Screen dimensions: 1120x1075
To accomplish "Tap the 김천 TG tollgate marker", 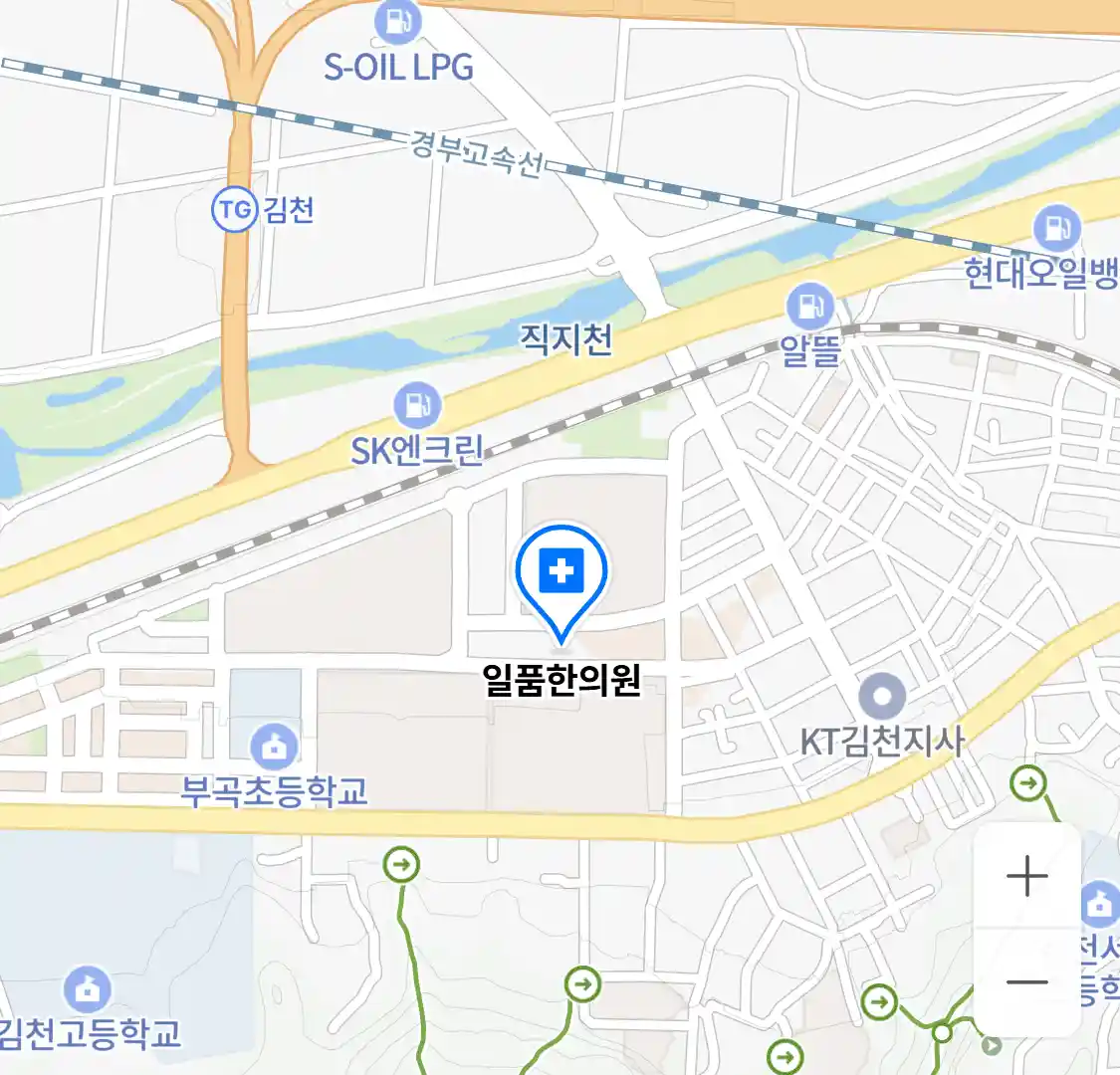I will click(234, 209).
